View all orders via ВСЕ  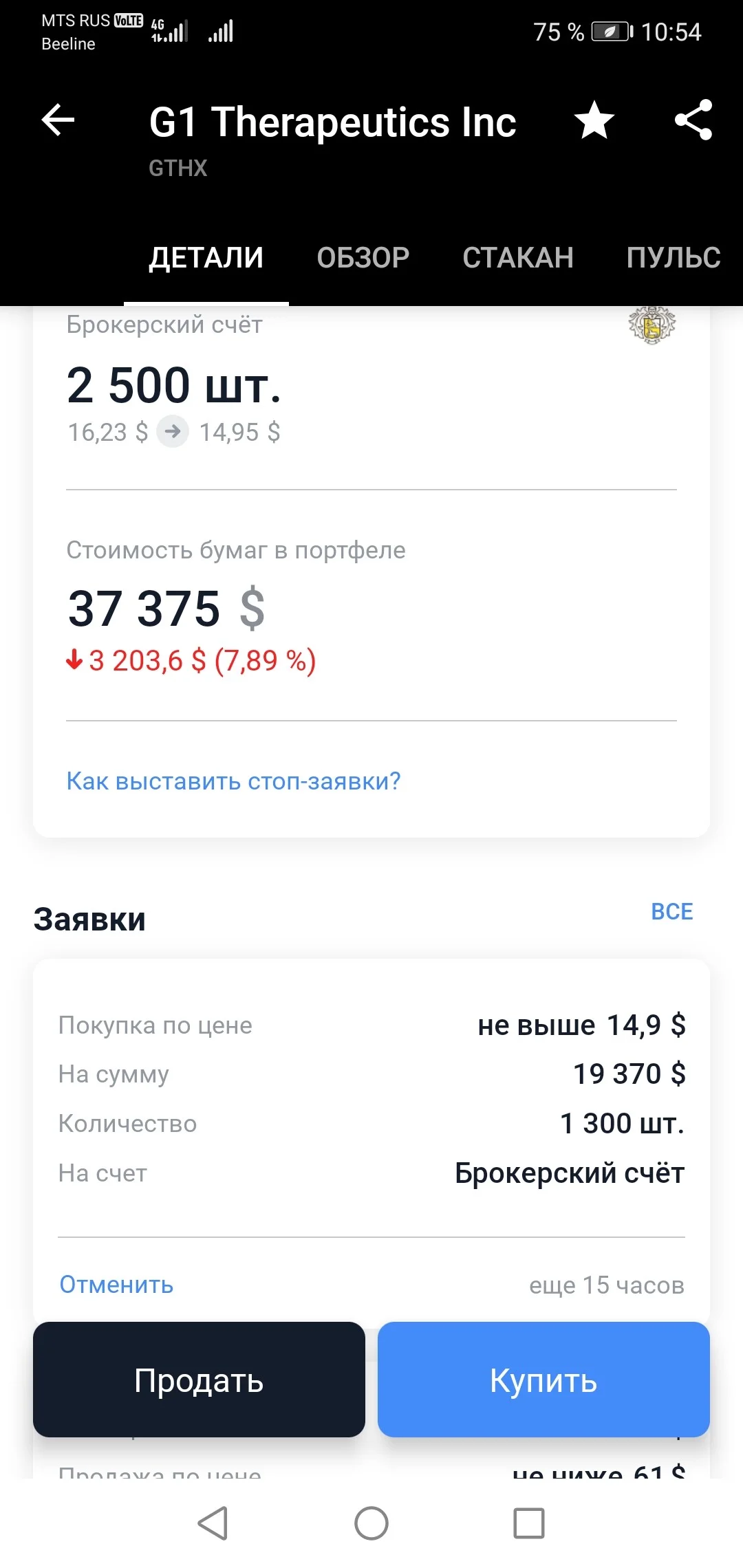click(x=672, y=911)
